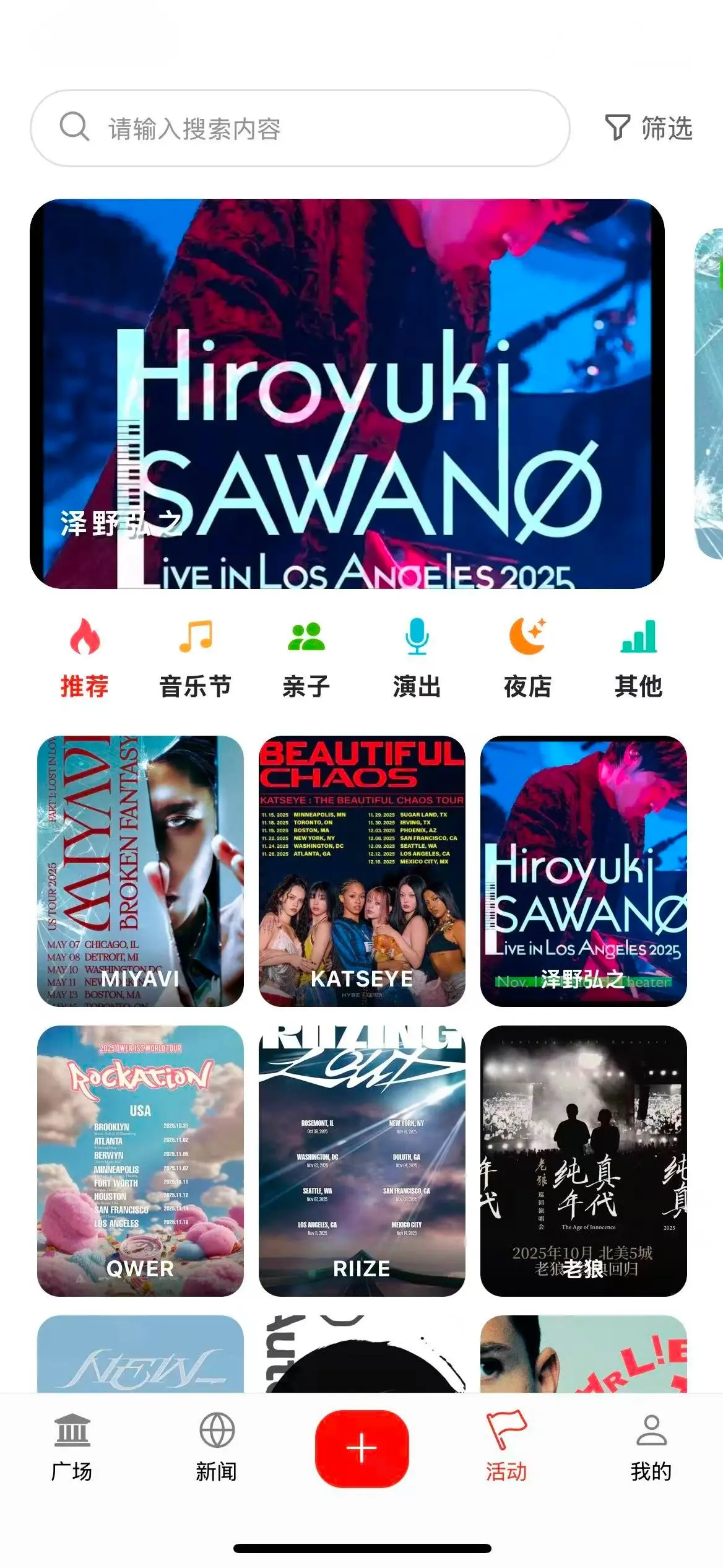The width and height of the screenshot is (723, 1568).
Task: View the 老狼 concert card
Action: pos(583,1161)
